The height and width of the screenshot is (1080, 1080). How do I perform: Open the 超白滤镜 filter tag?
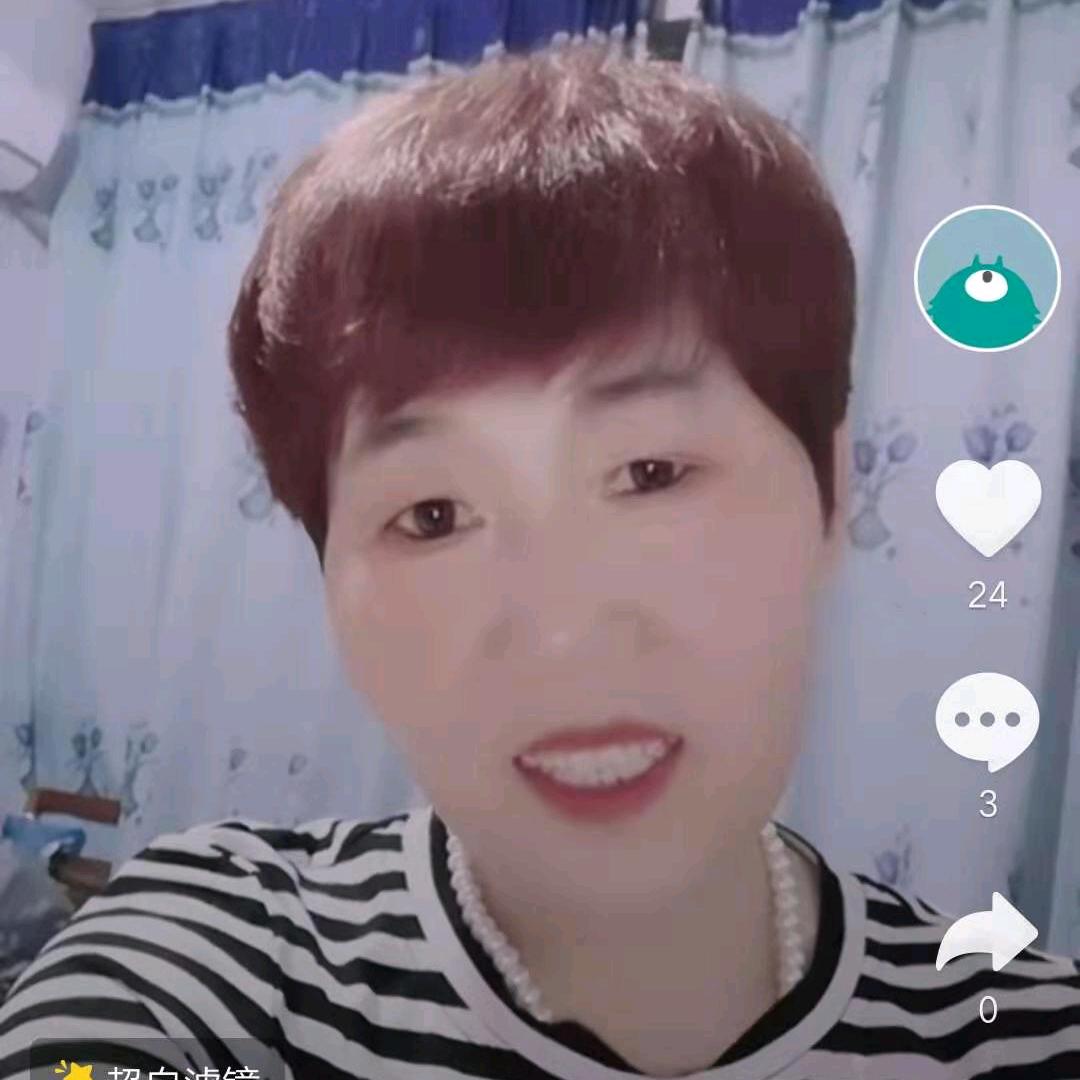click(160, 1068)
